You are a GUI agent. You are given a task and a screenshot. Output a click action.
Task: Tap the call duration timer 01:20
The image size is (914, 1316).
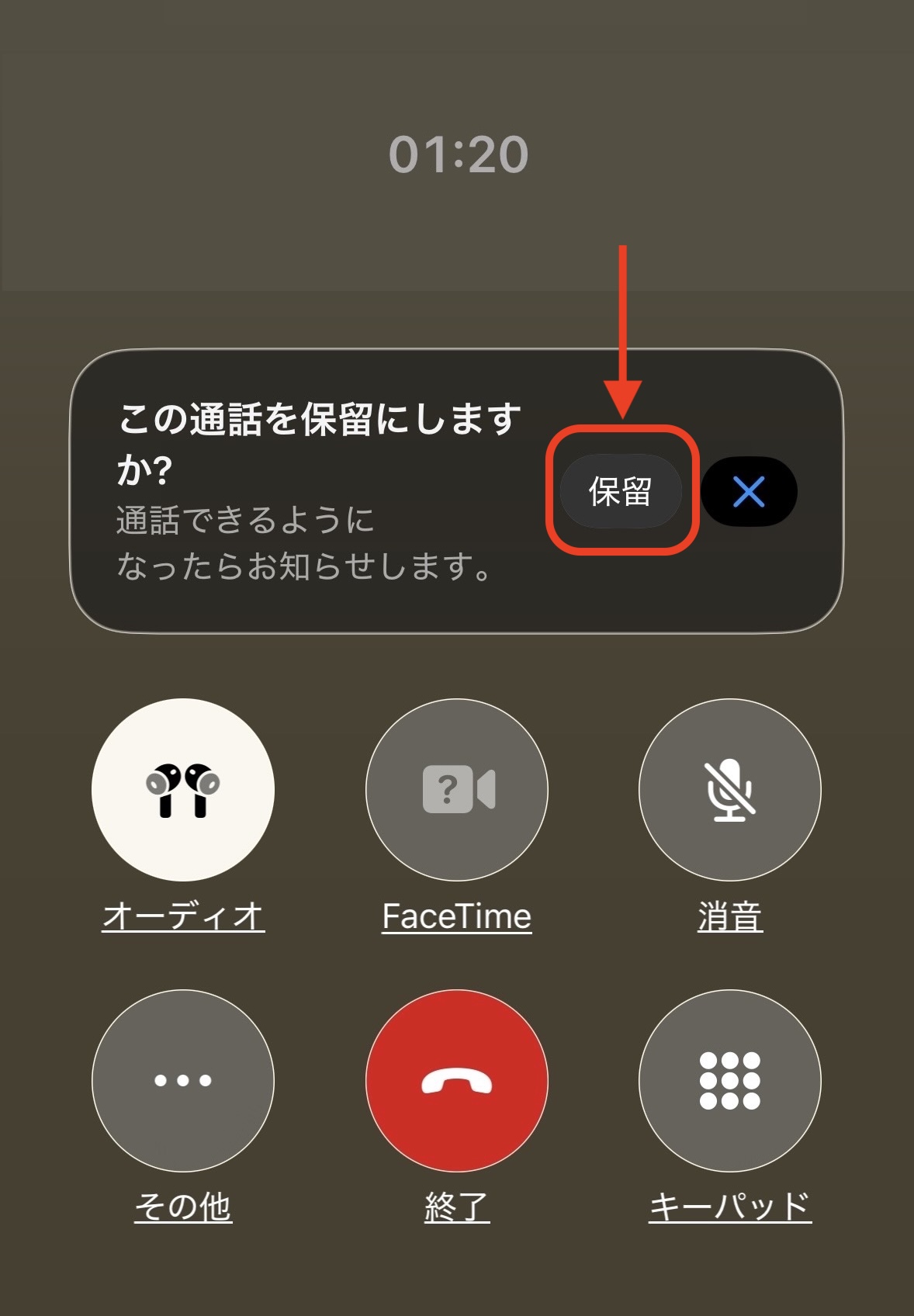(457, 155)
